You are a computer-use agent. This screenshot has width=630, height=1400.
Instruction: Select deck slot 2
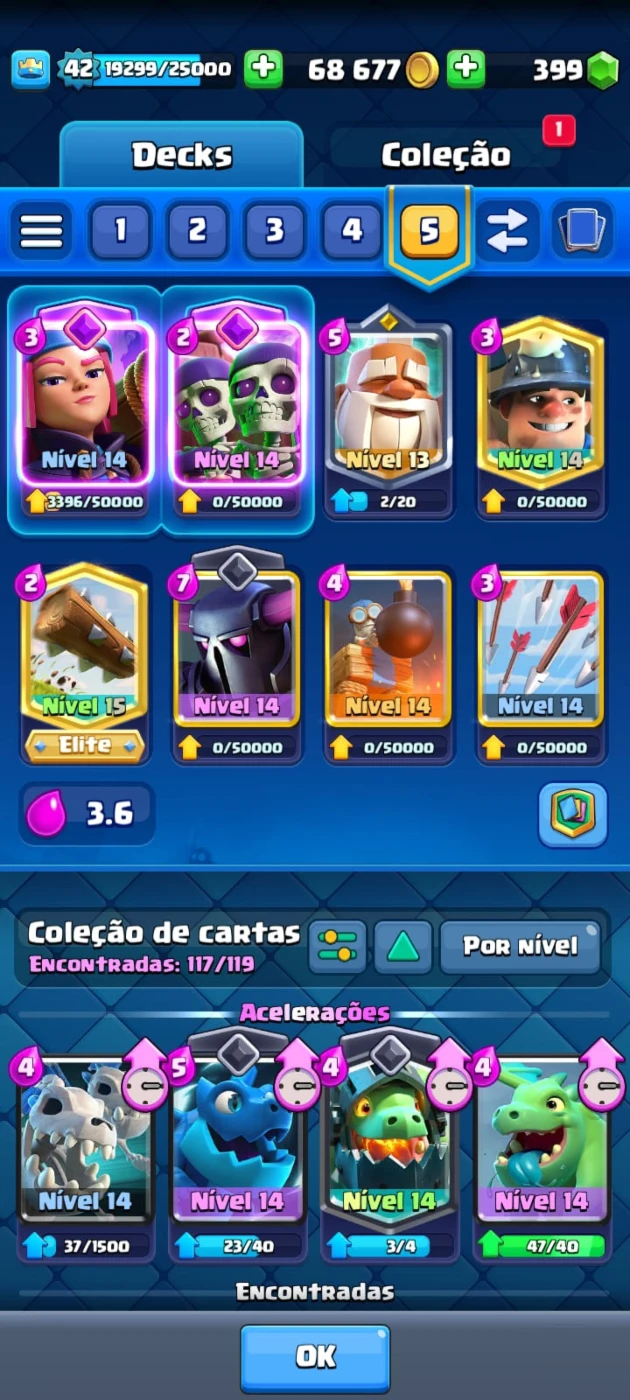[197, 231]
